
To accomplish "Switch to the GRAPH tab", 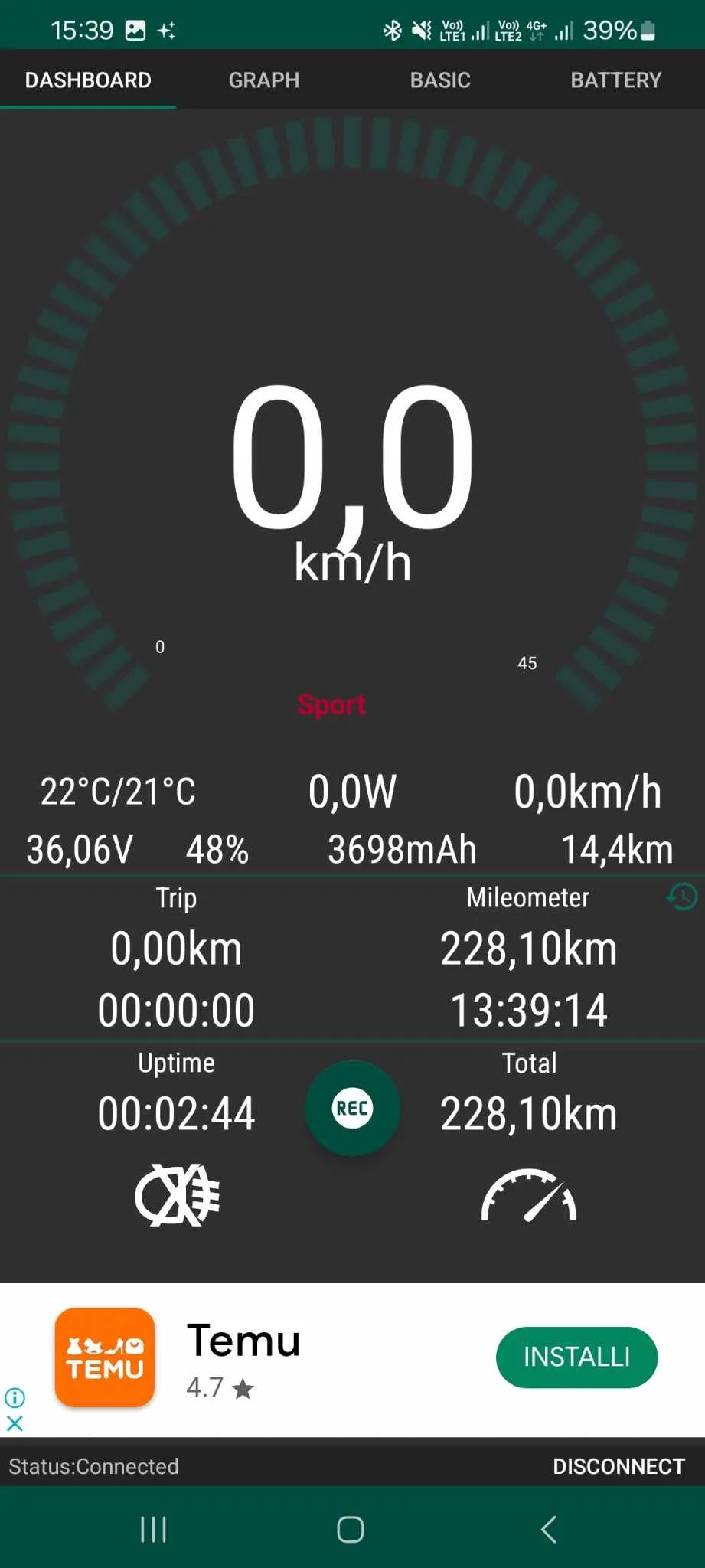I will pos(263,80).
